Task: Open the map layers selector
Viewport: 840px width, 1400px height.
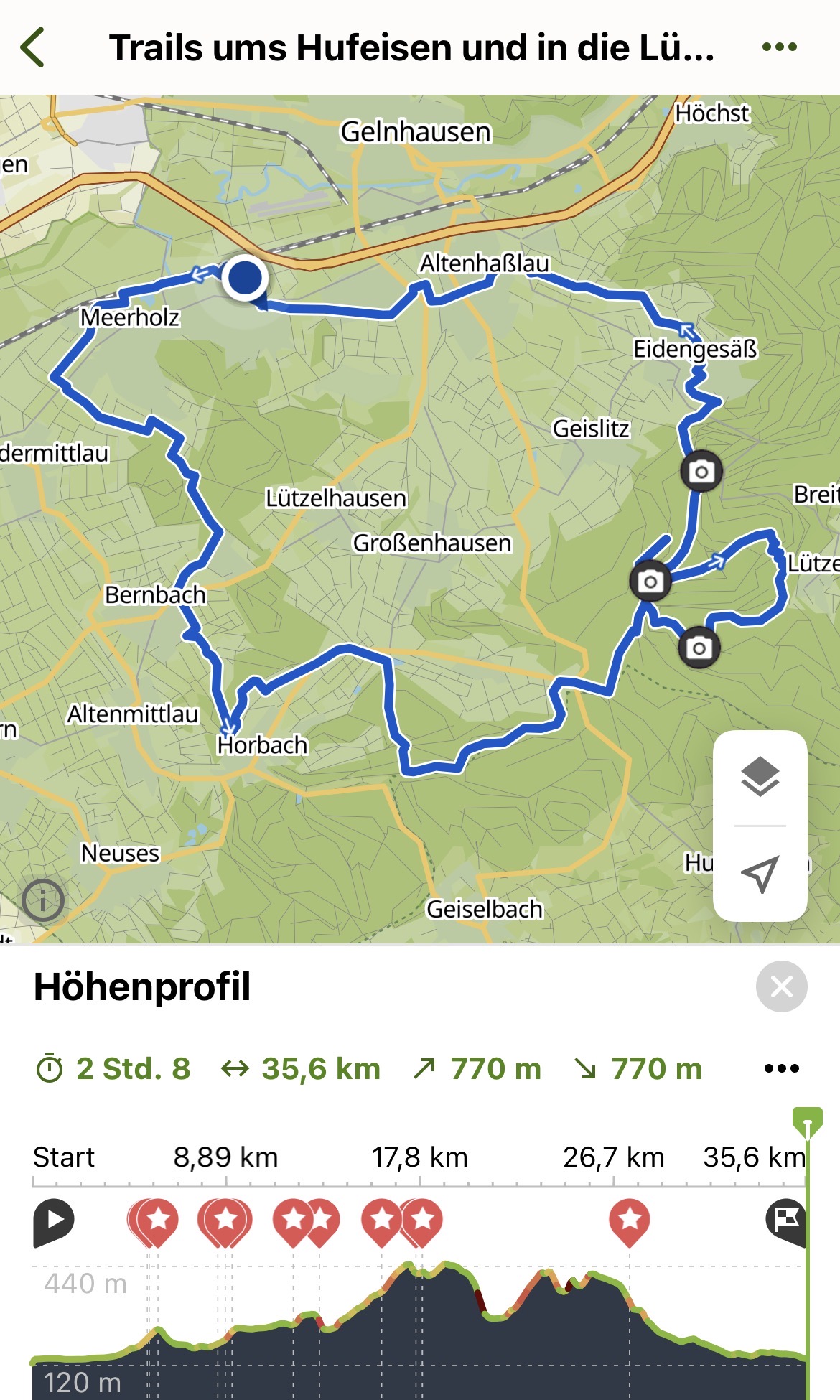Action: 760,777
